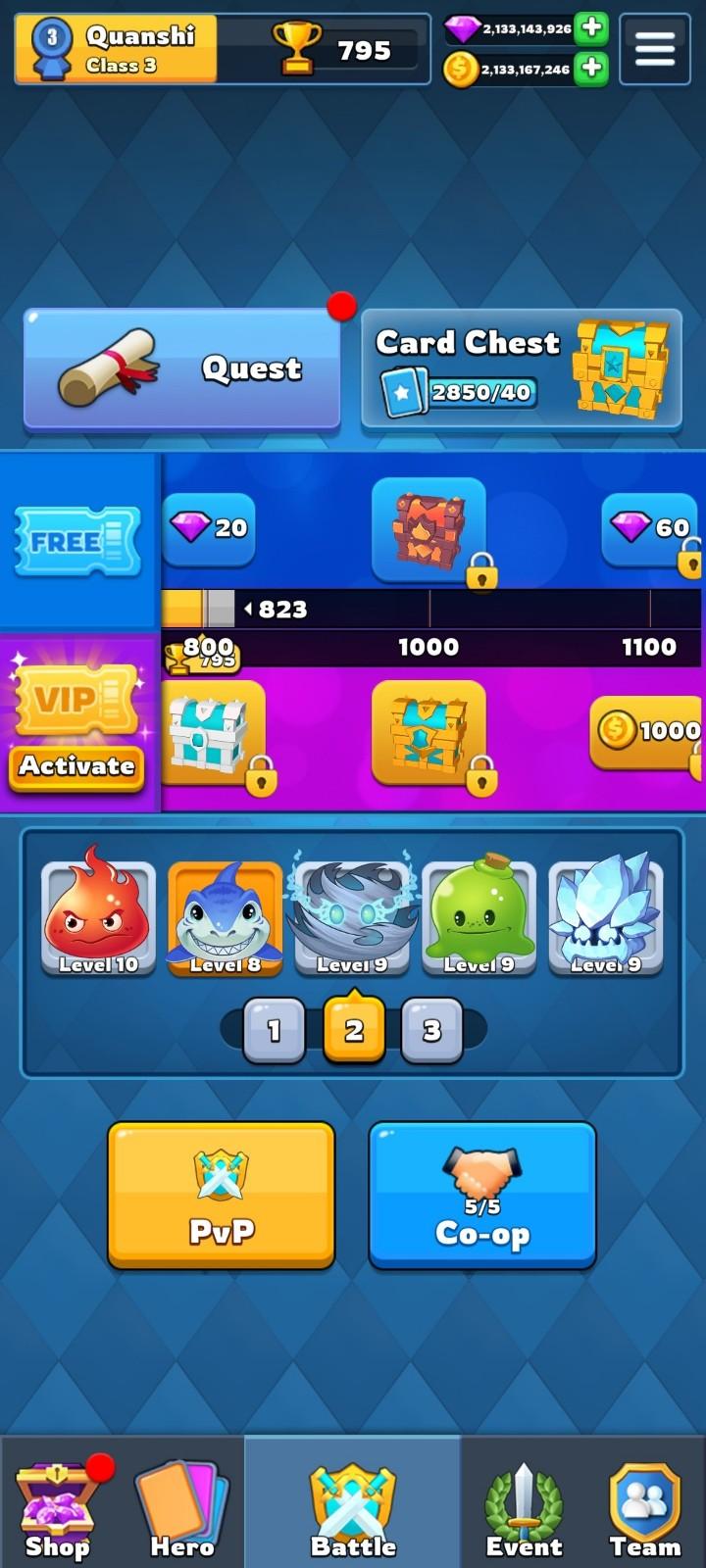Switch to deck 3

pos(431,1030)
